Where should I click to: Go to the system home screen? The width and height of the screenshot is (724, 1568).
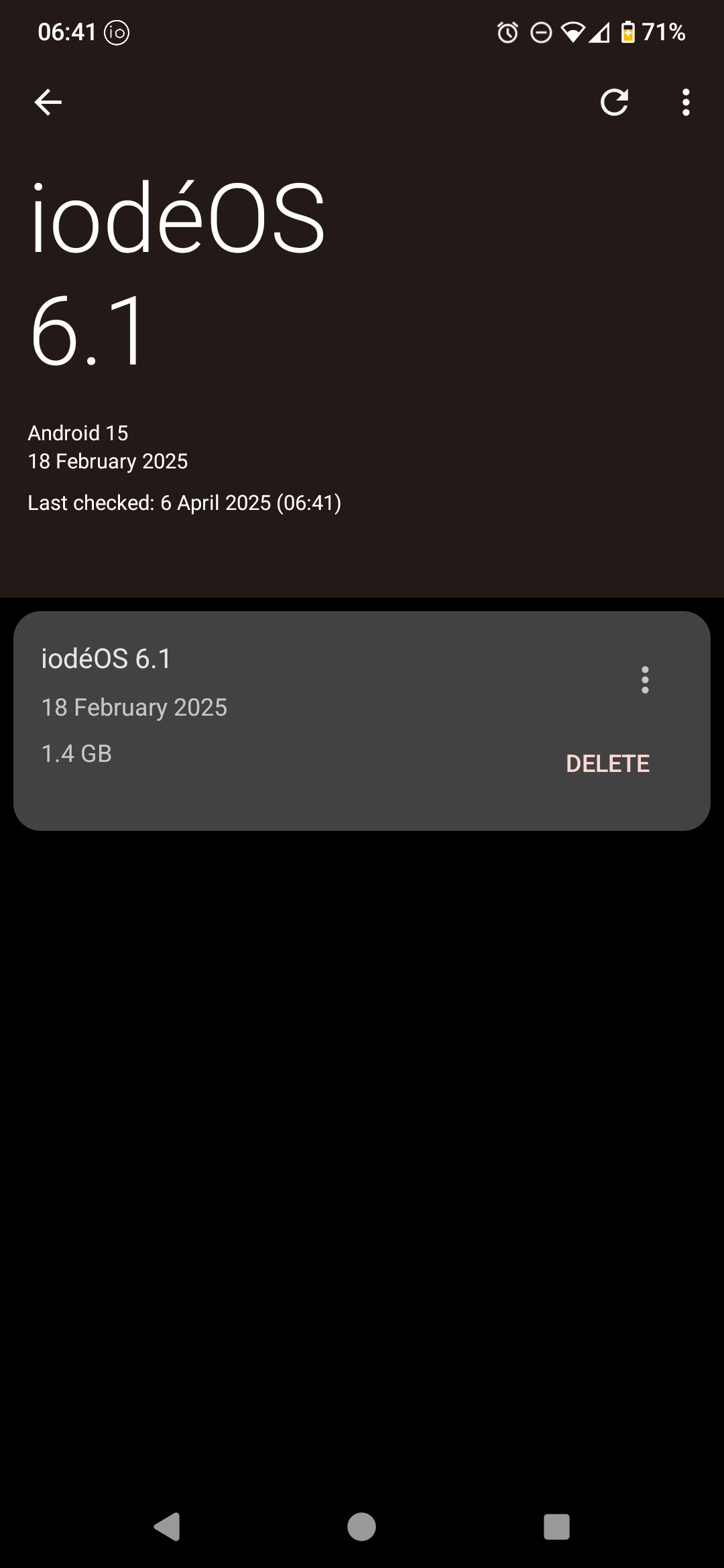click(x=361, y=1527)
